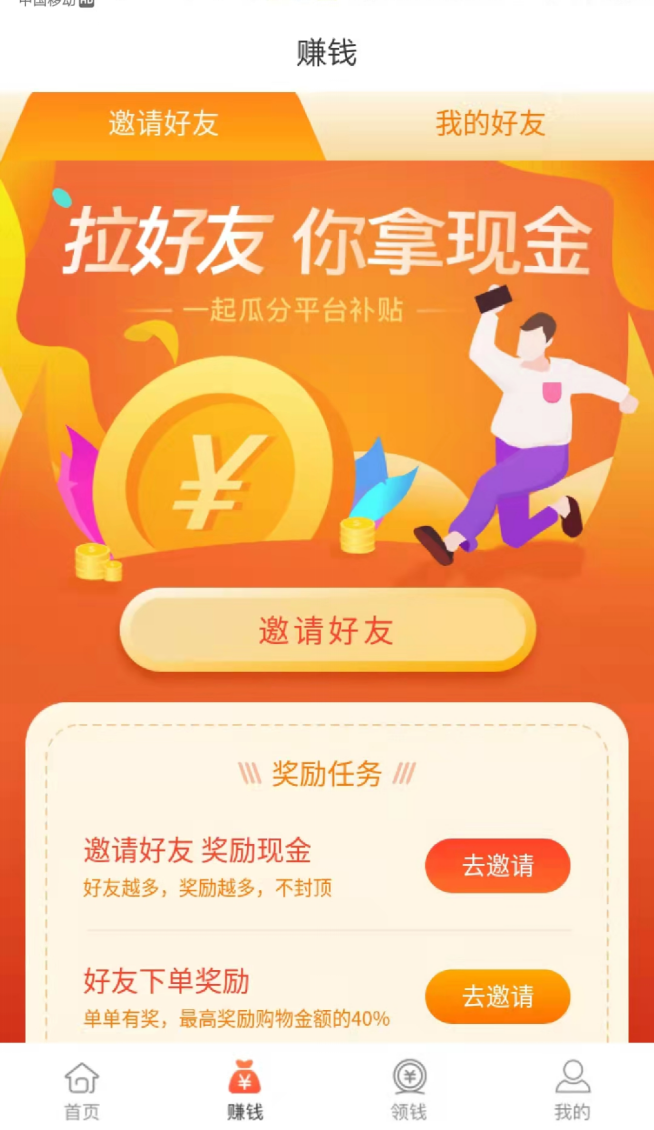Open the 领钱 tab

tap(409, 1090)
